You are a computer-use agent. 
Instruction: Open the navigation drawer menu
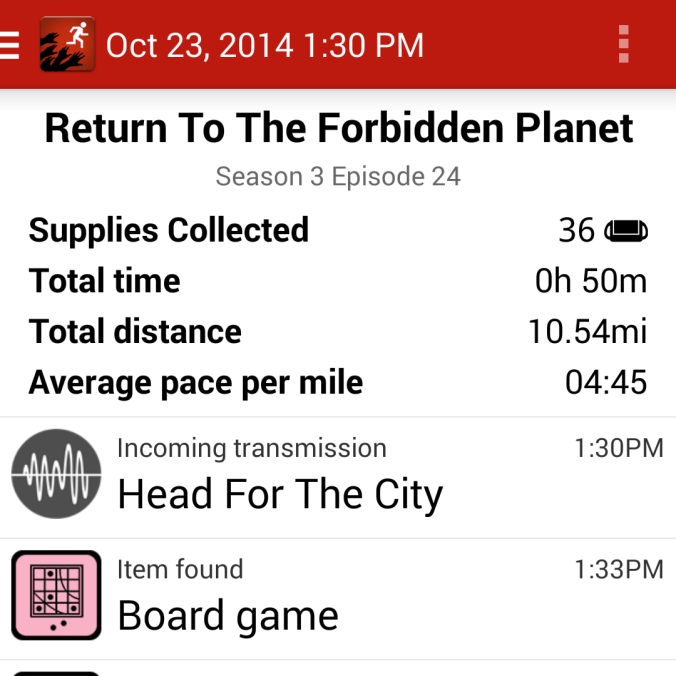click(11, 45)
